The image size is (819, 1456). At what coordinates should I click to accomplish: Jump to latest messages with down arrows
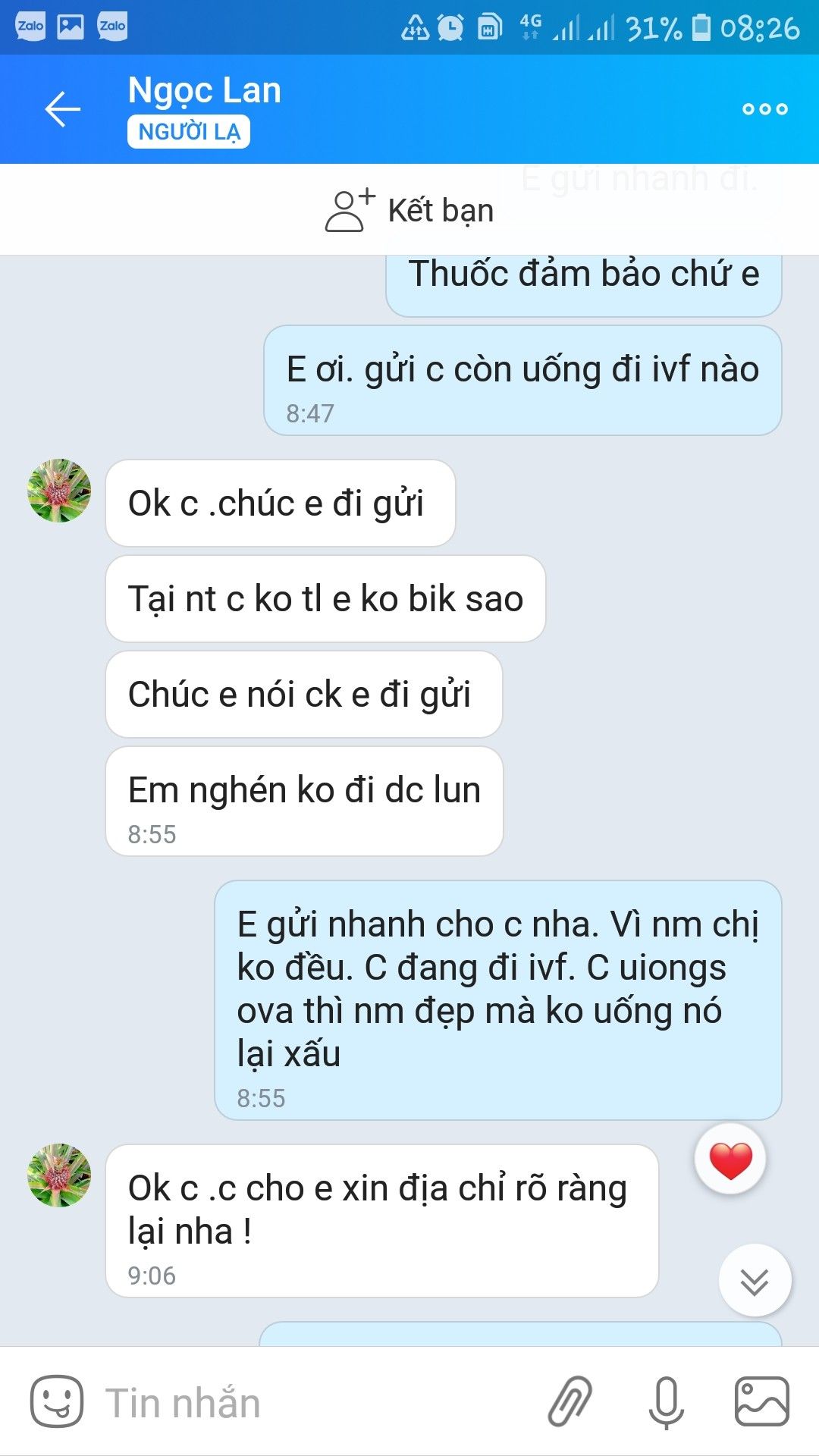(x=755, y=1281)
